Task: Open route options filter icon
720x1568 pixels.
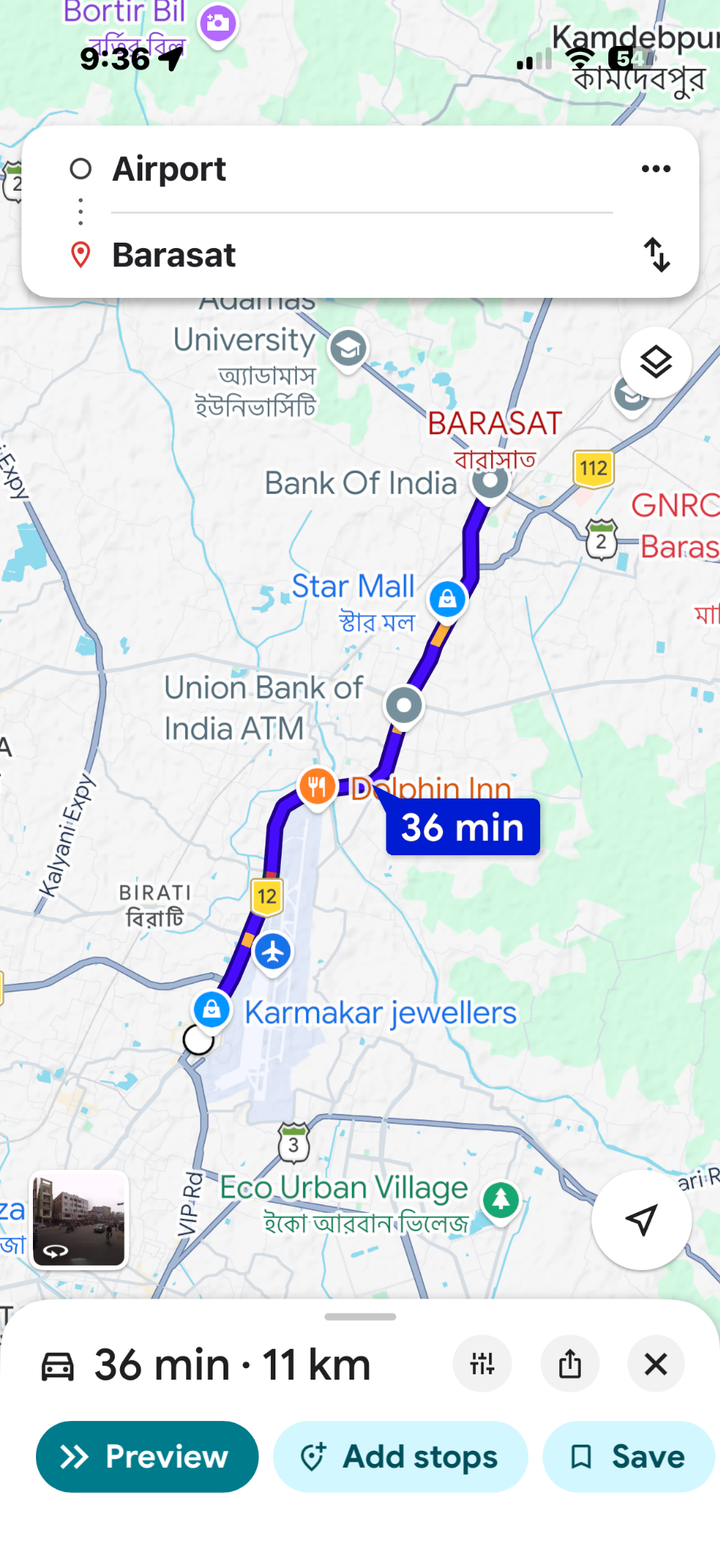Action: click(x=482, y=1364)
